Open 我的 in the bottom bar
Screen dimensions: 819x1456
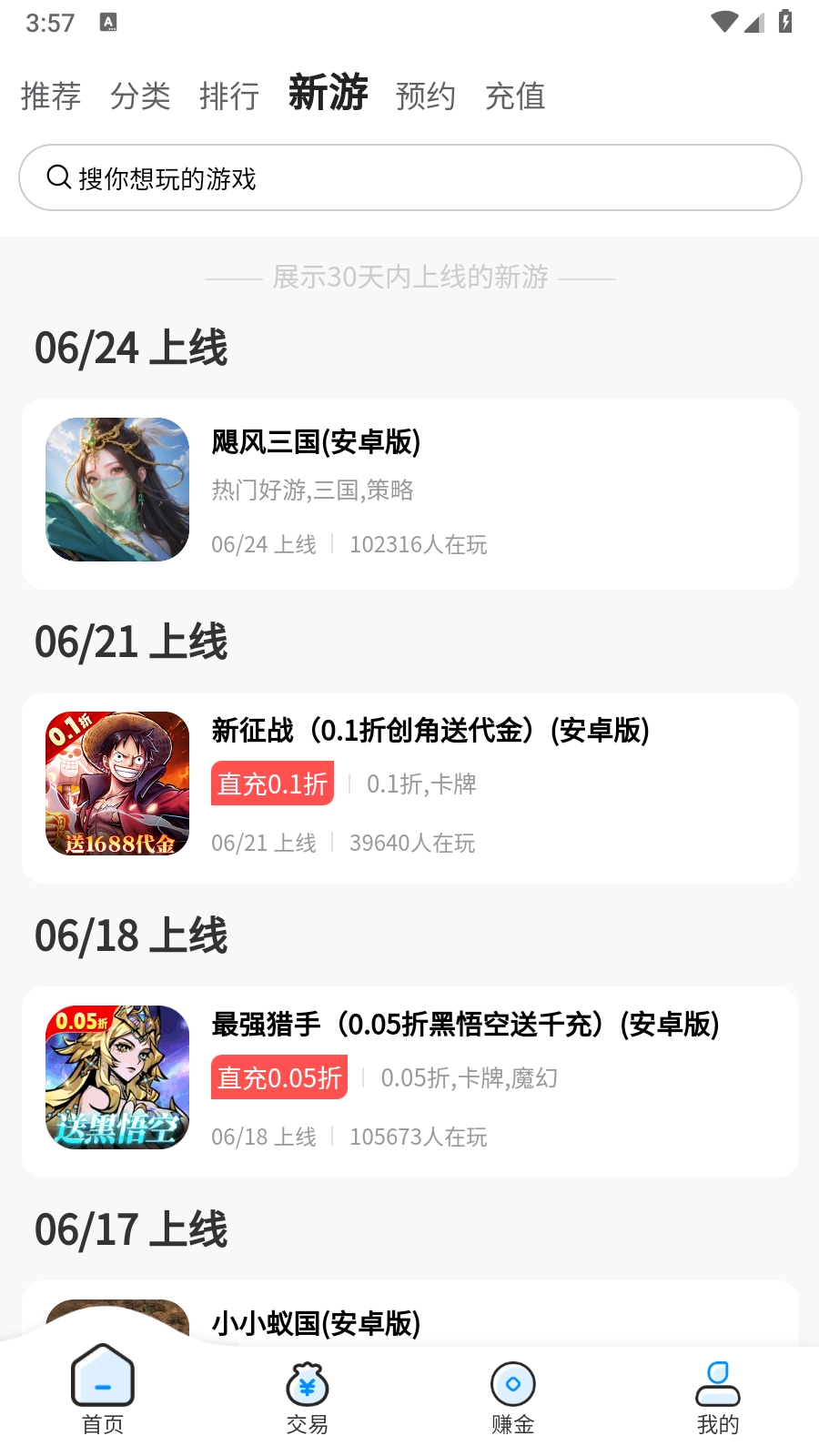(718, 1397)
